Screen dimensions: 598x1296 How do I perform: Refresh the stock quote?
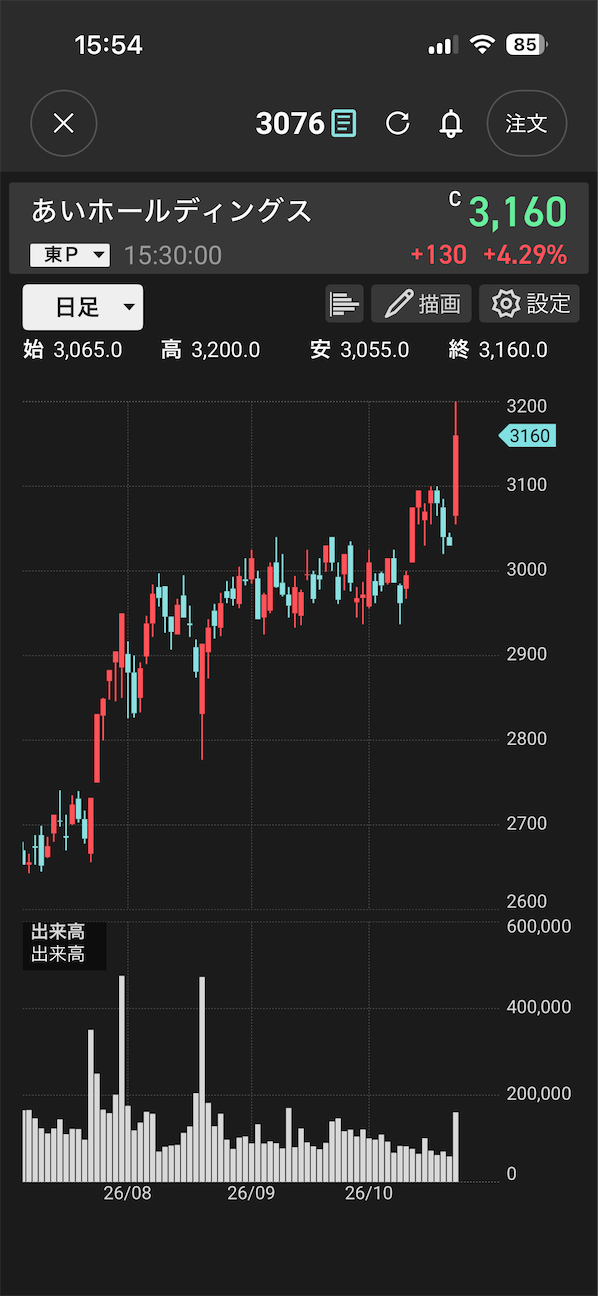(398, 123)
